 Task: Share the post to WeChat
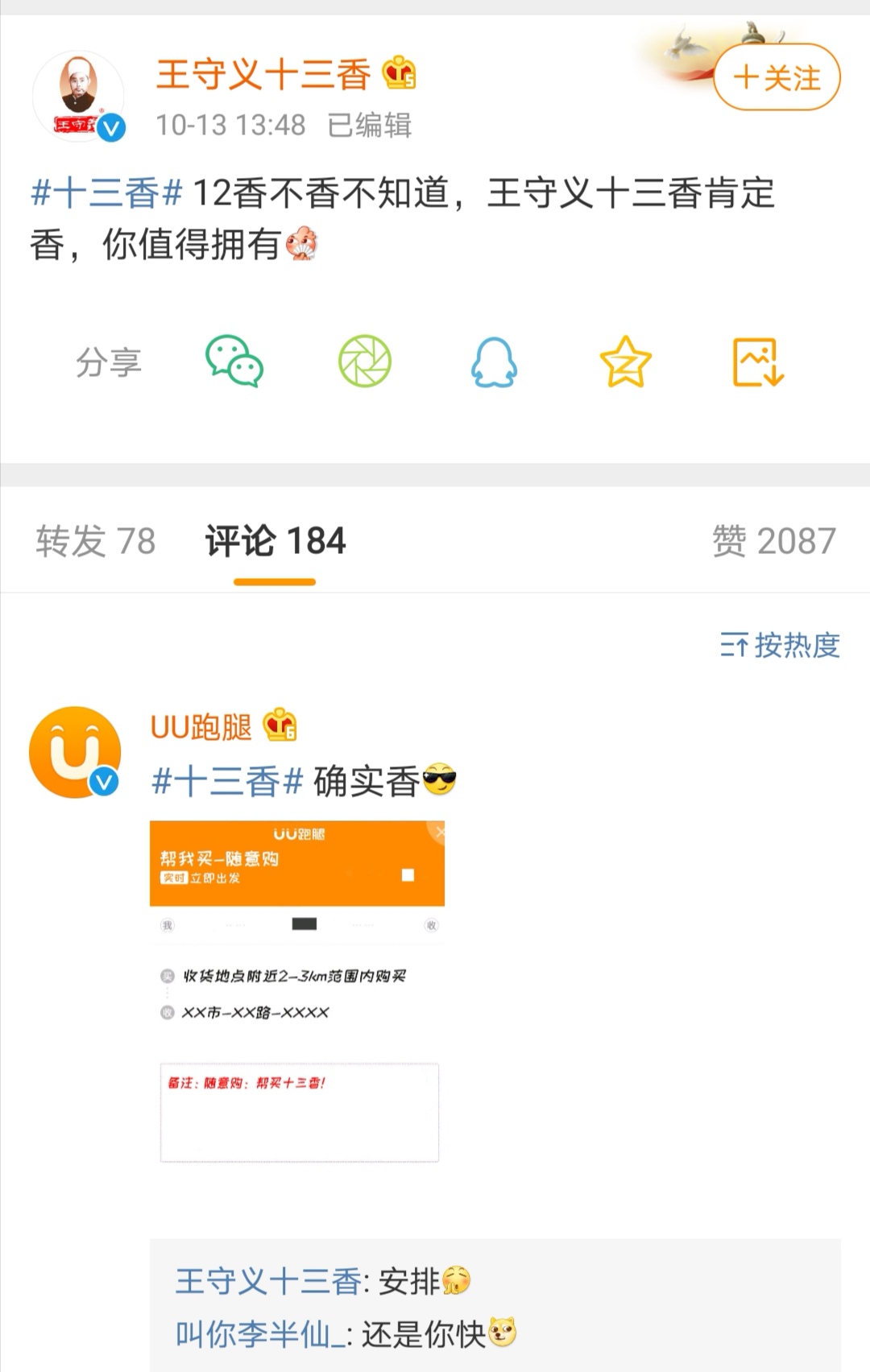click(x=234, y=362)
